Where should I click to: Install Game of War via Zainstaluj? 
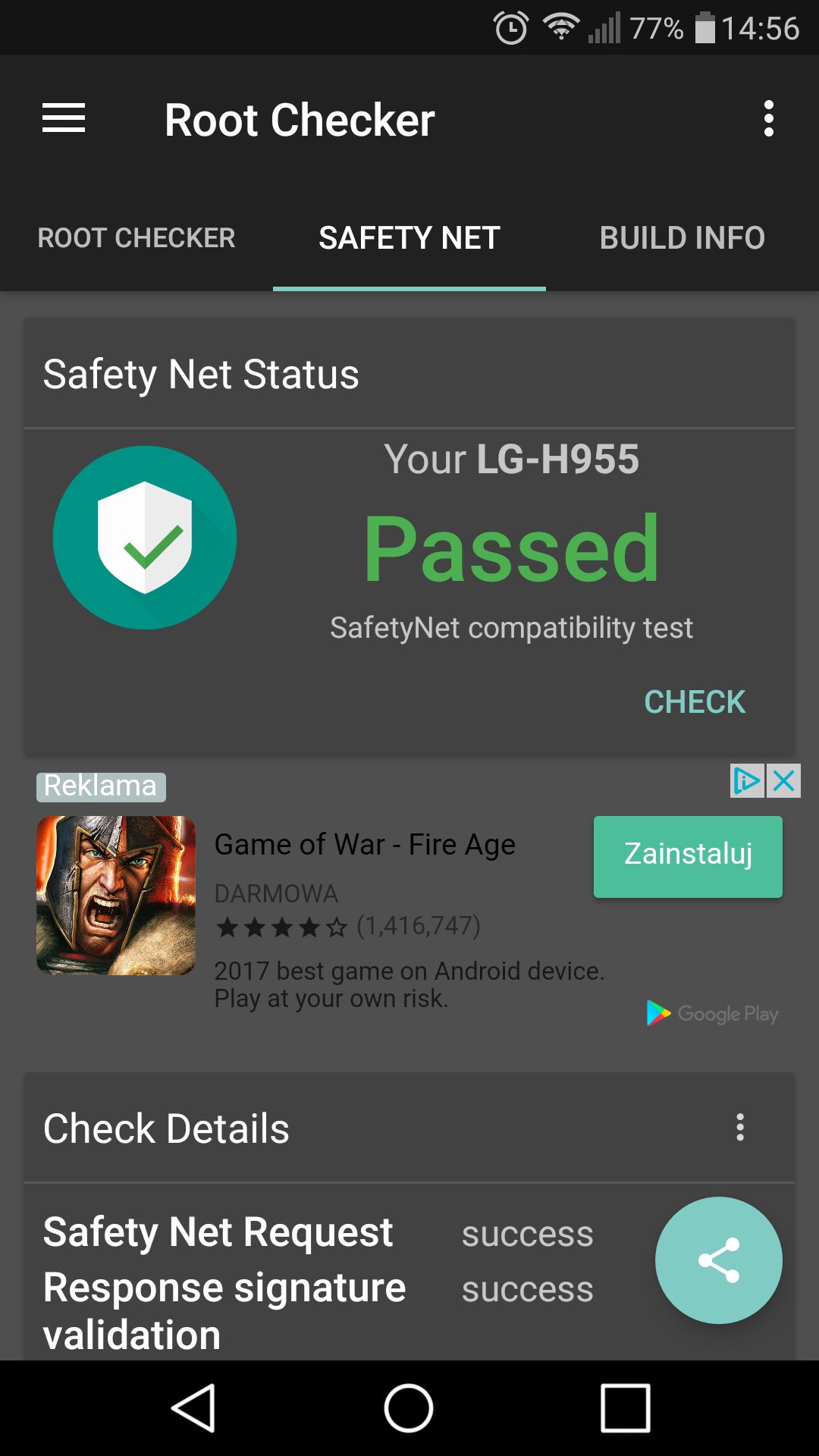click(x=688, y=857)
